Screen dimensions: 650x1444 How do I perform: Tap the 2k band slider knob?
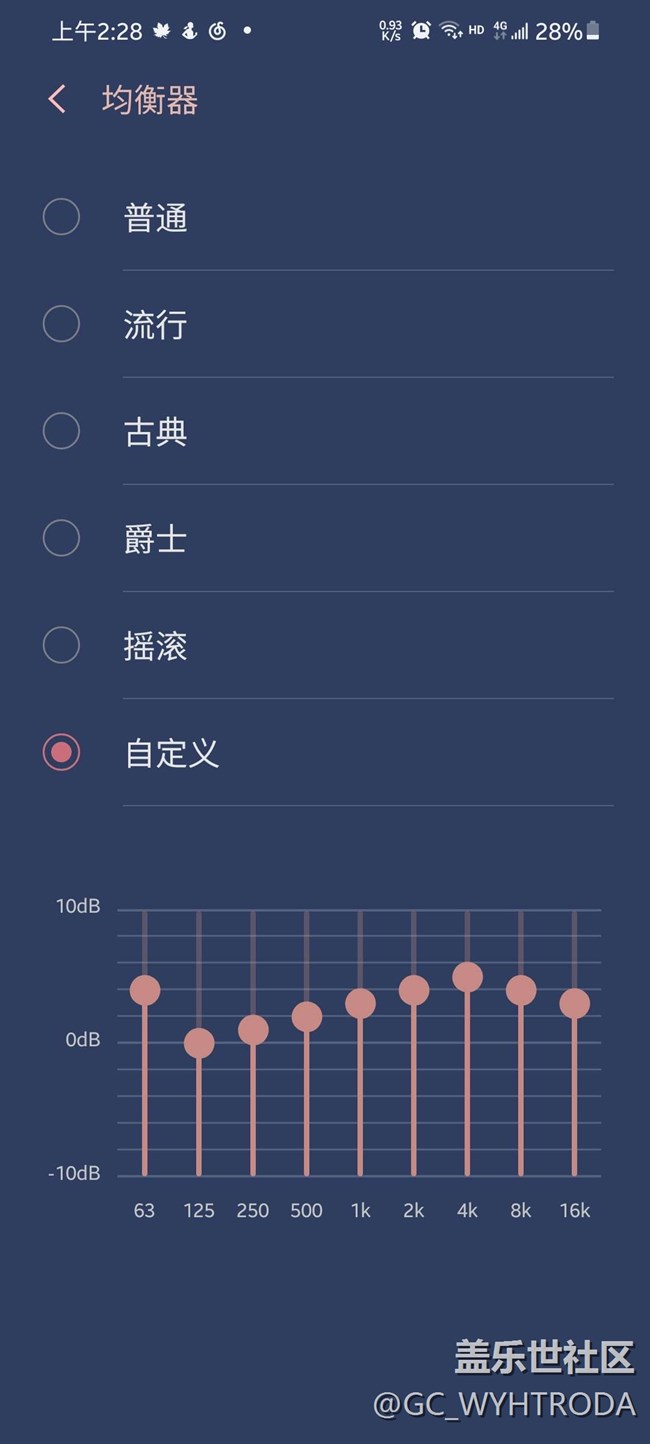point(414,990)
